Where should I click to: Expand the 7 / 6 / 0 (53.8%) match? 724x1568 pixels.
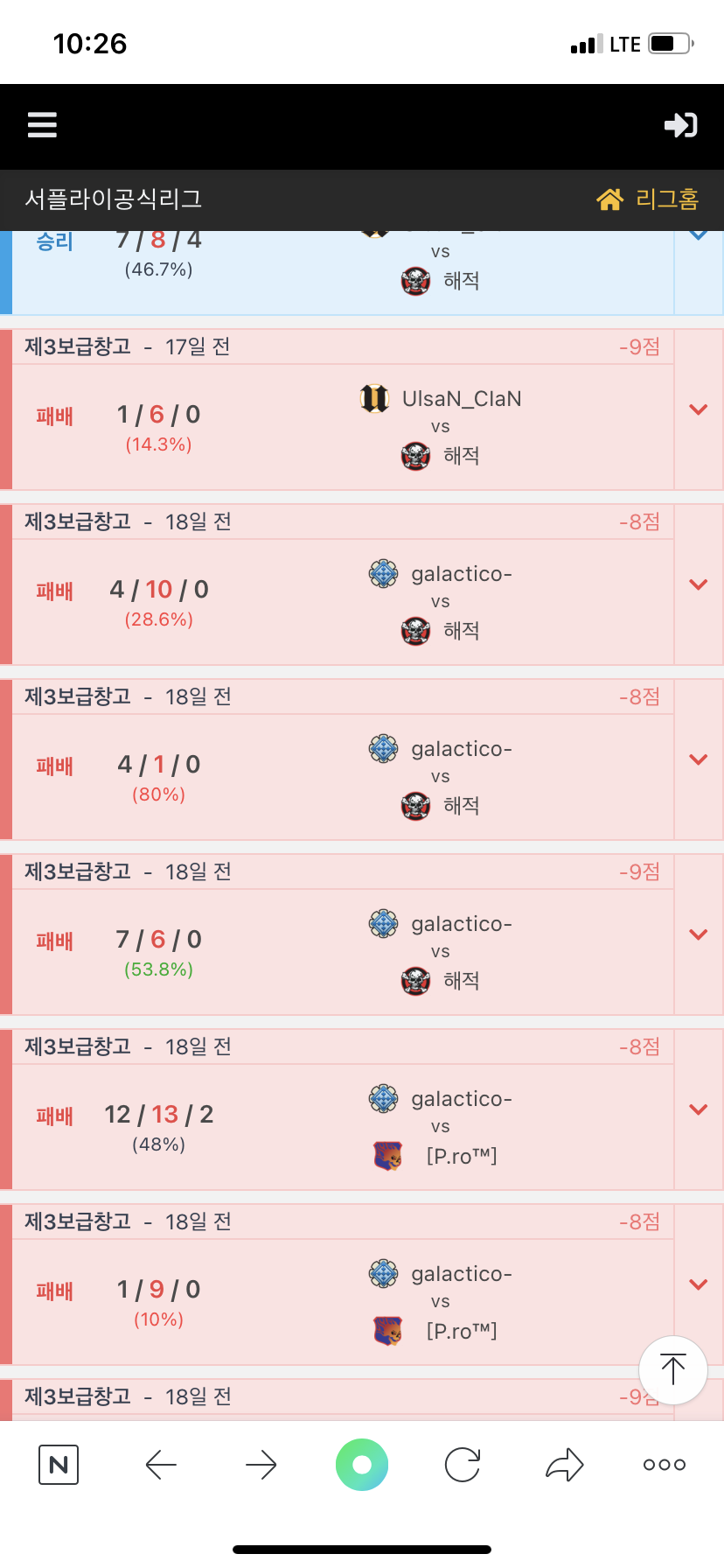(x=698, y=934)
